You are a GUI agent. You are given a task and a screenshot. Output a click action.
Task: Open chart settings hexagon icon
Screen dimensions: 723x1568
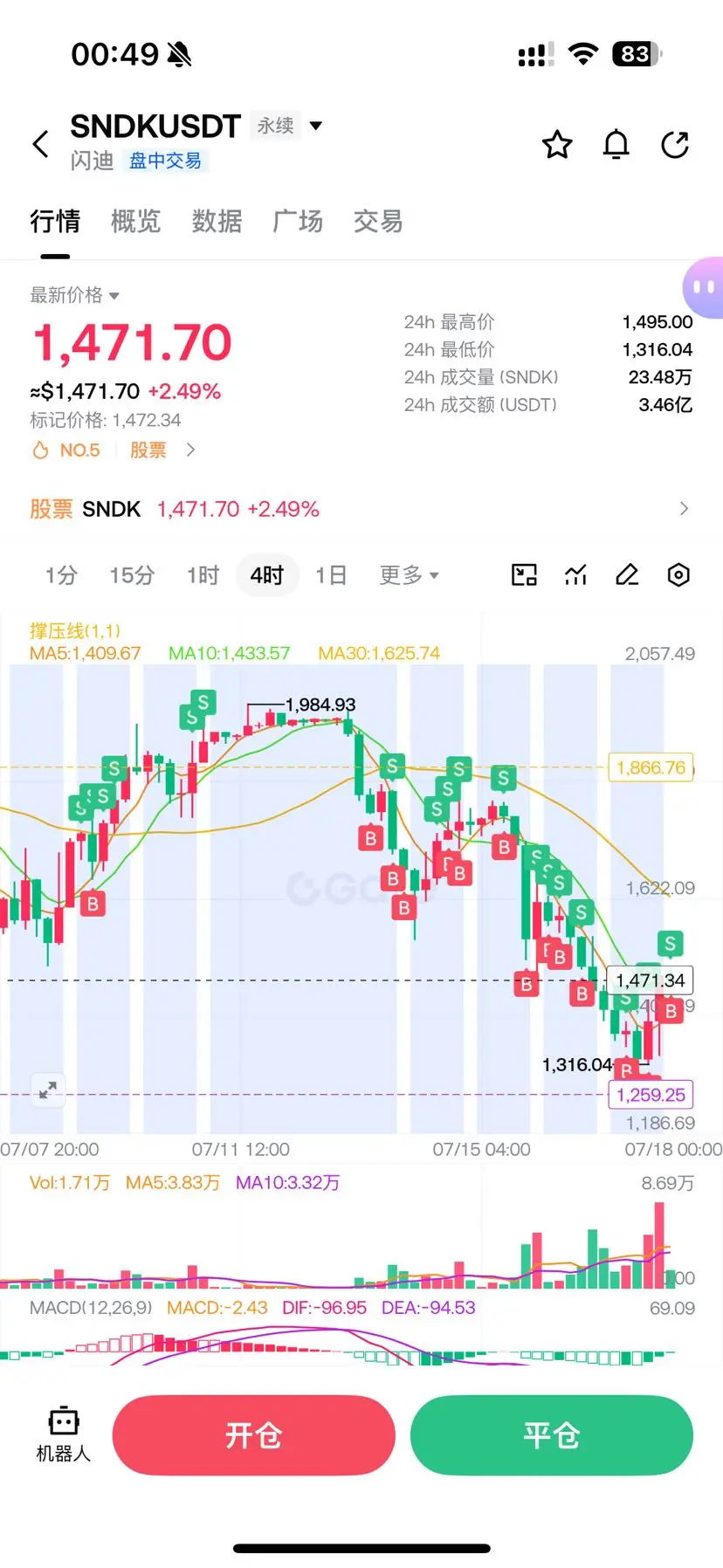[678, 574]
